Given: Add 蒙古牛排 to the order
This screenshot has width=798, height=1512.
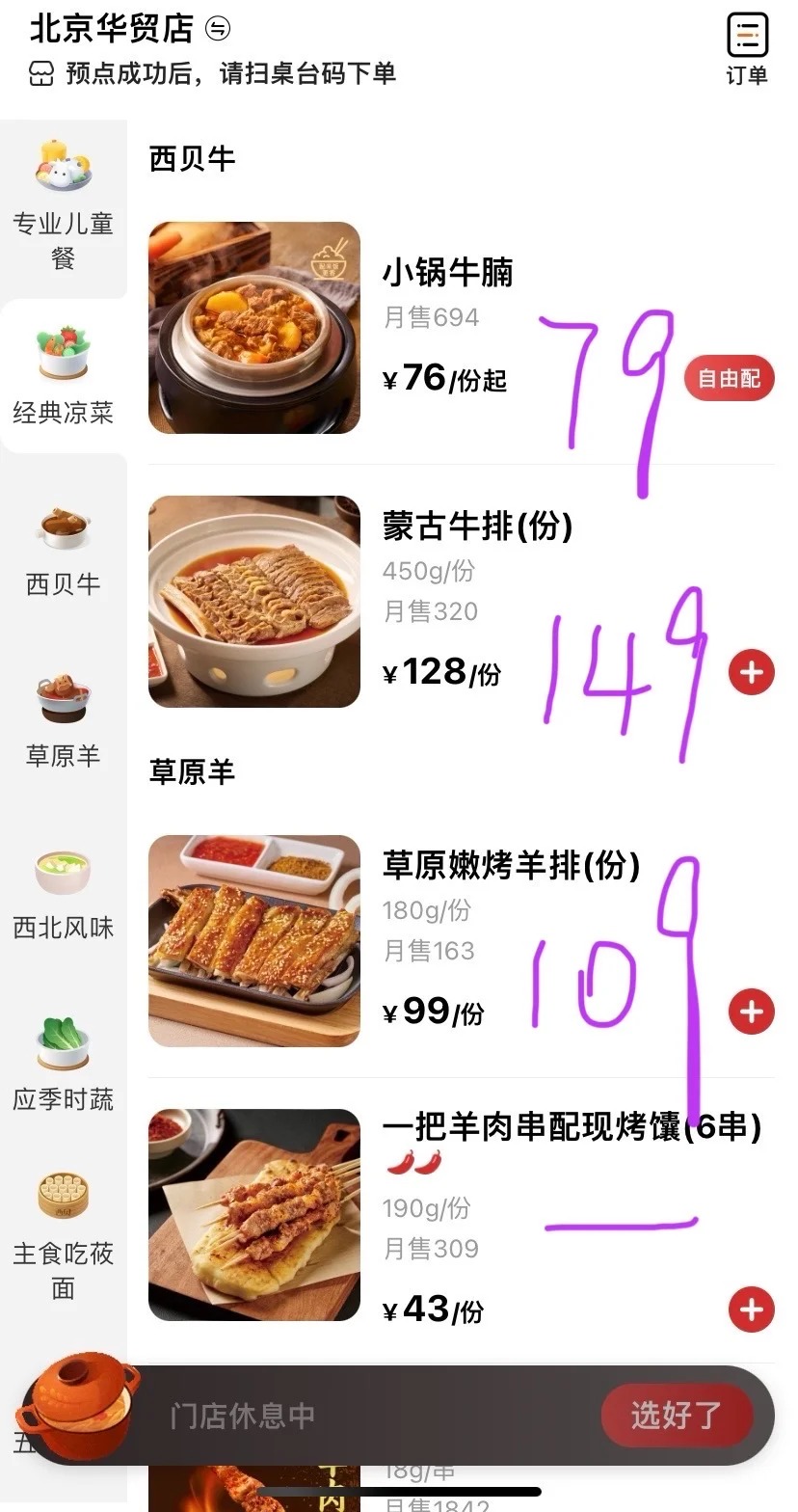Looking at the screenshot, I should tap(752, 672).
